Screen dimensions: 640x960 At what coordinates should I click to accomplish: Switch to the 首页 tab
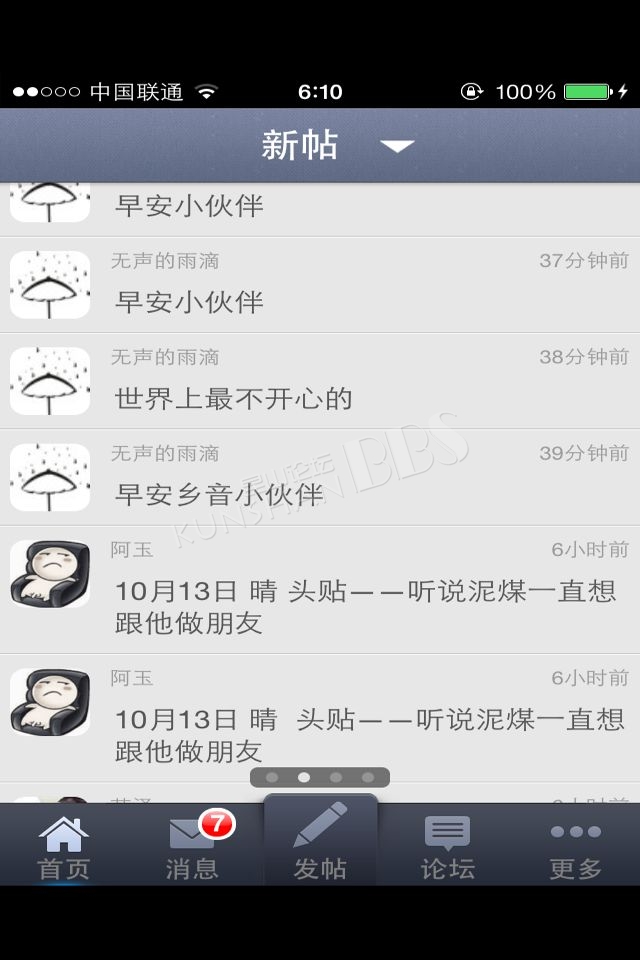pos(64,846)
